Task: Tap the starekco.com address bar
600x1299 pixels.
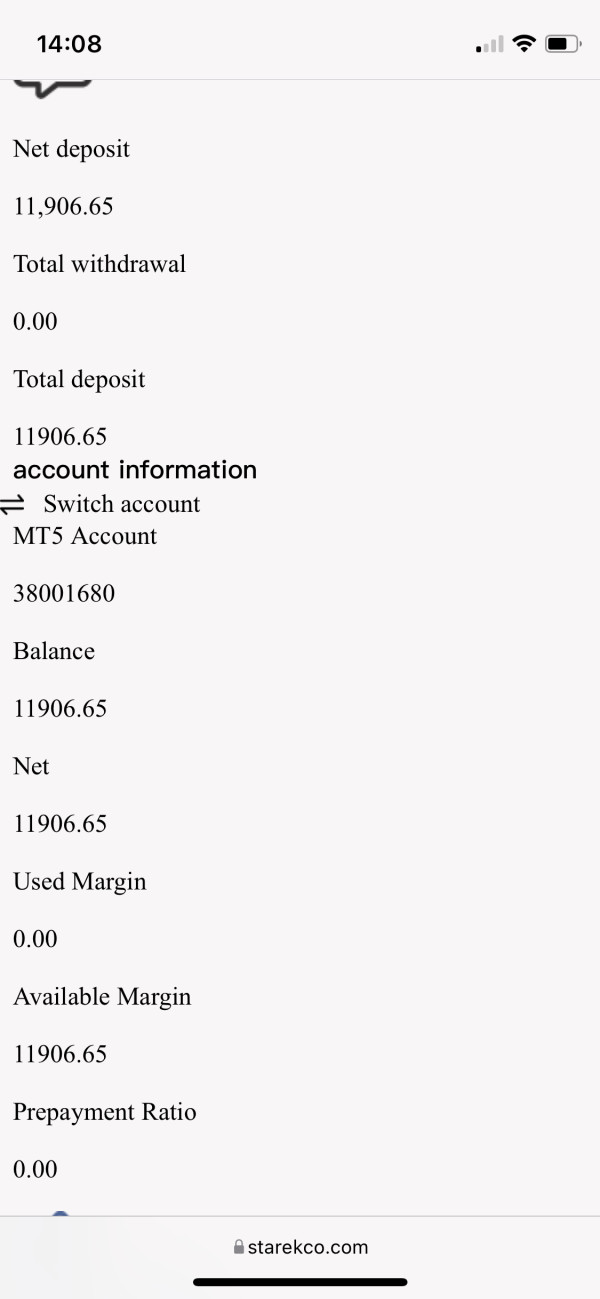Action: click(x=300, y=1247)
